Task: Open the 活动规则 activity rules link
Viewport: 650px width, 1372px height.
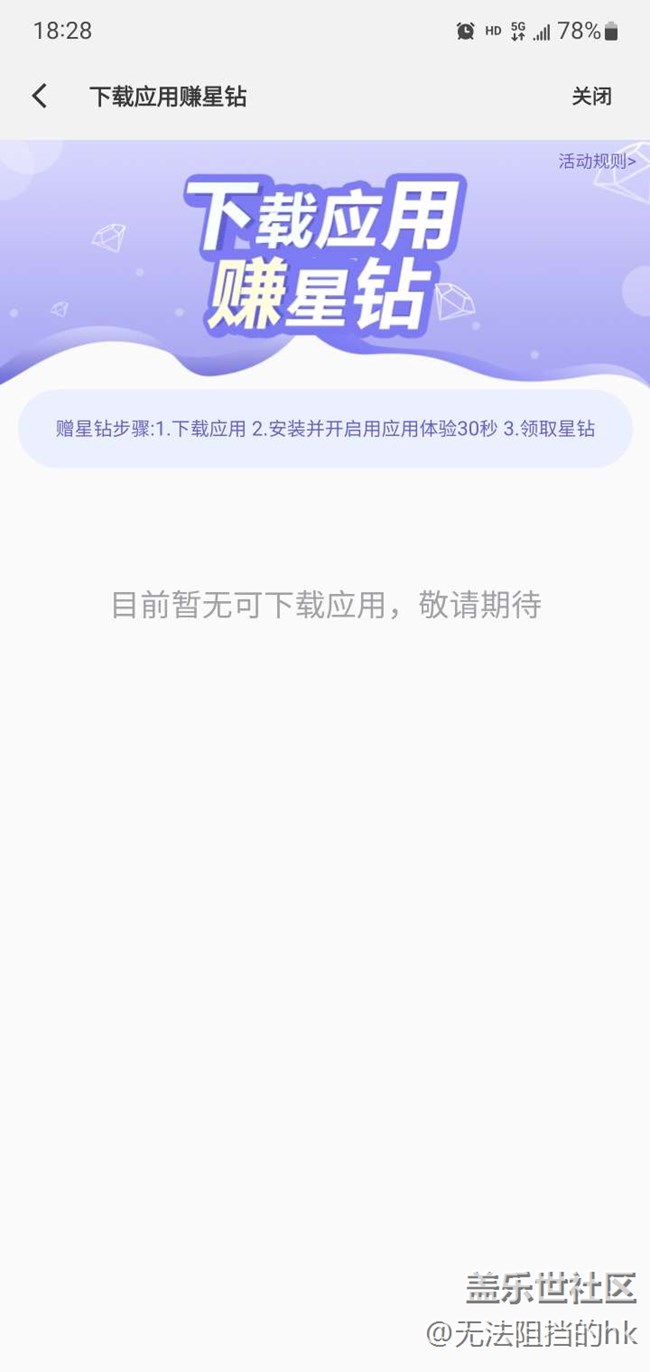Action: coord(597,161)
